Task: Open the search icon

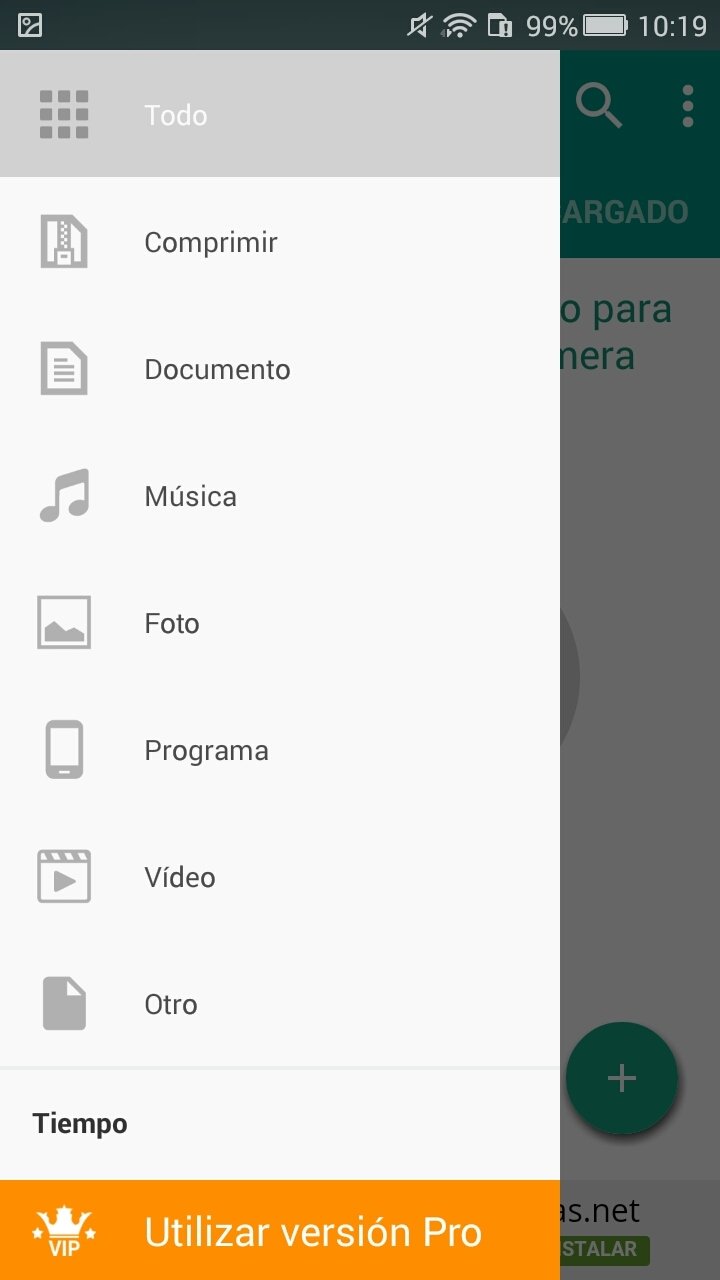Action: [x=600, y=106]
